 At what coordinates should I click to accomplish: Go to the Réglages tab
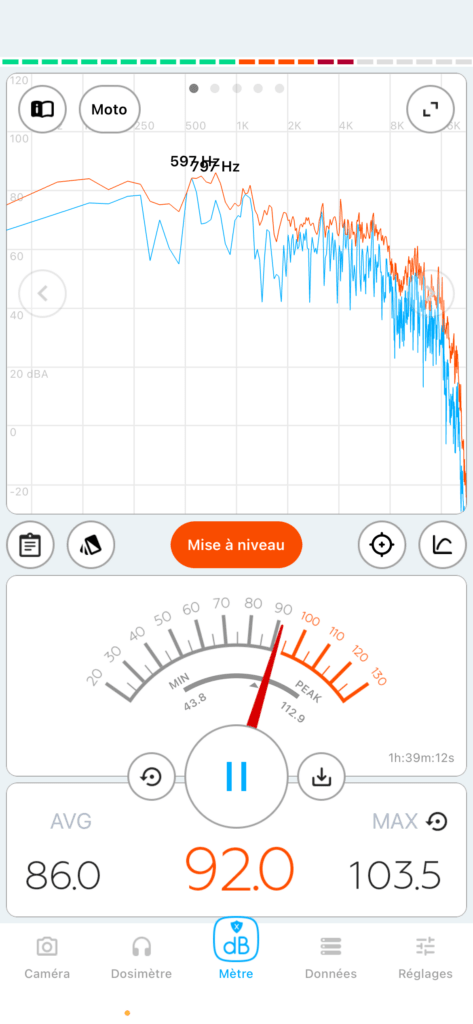(x=425, y=958)
